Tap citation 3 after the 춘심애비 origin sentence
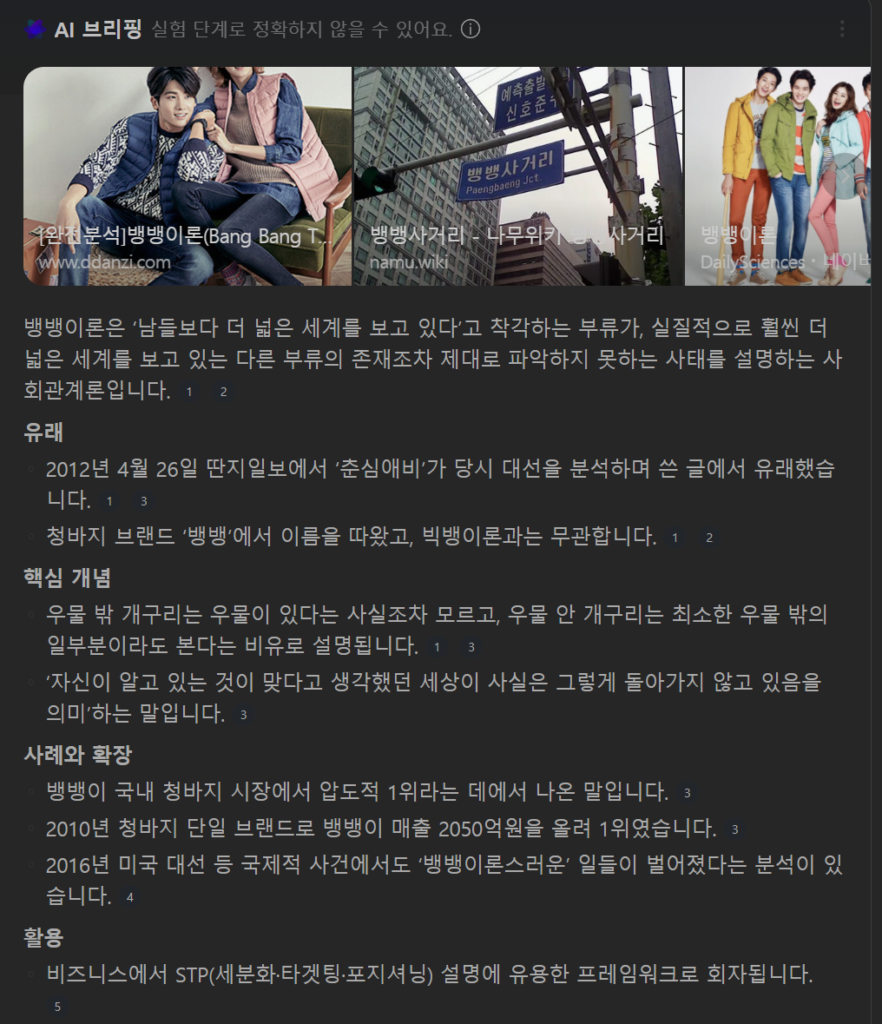The height and width of the screenshot is (1024, 882). coord(144,502)
